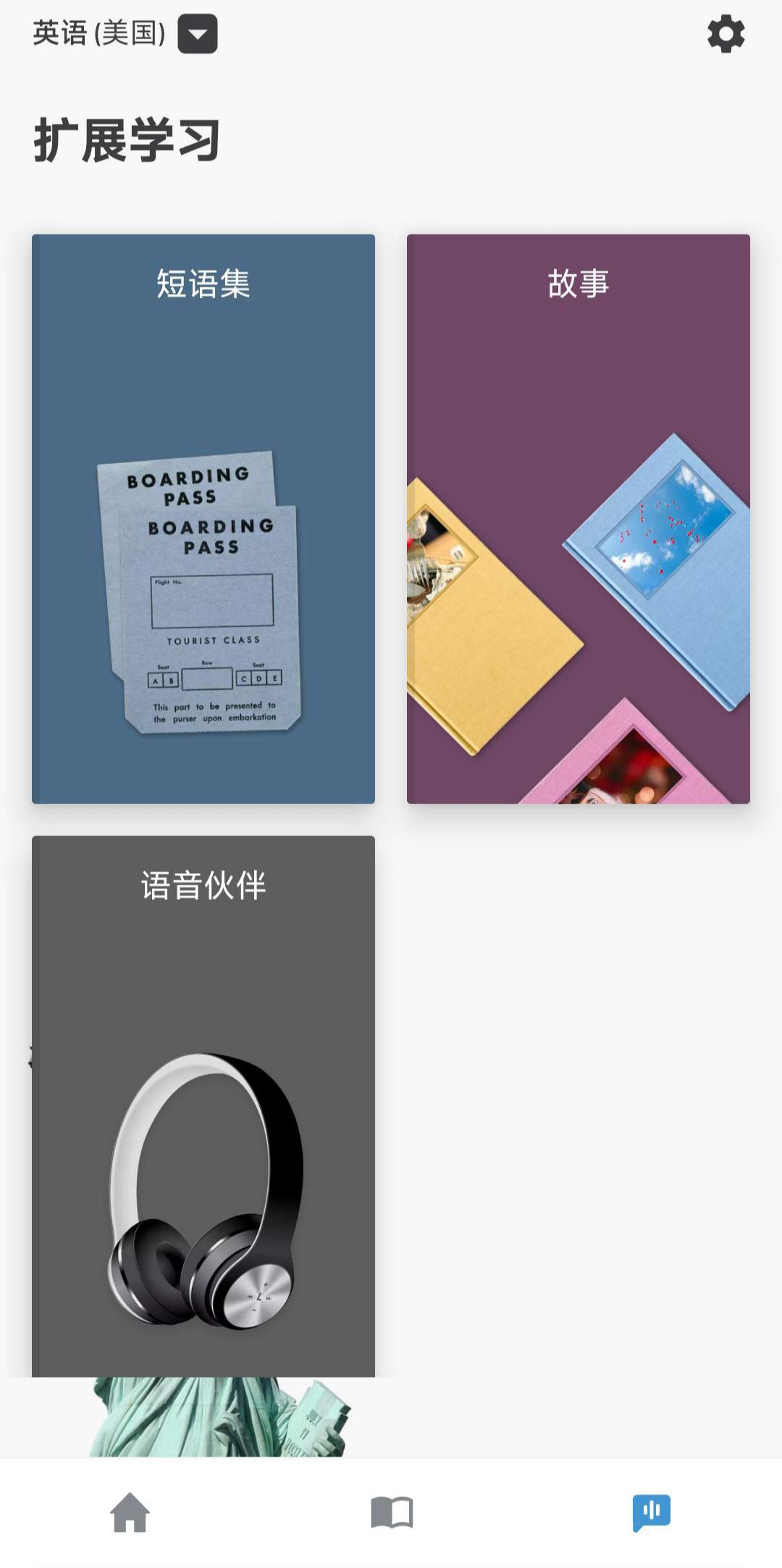Open the 故事 stories card
Viewport: 782px width, 1568px height.
pyautogui.click(x=578, y=518)
